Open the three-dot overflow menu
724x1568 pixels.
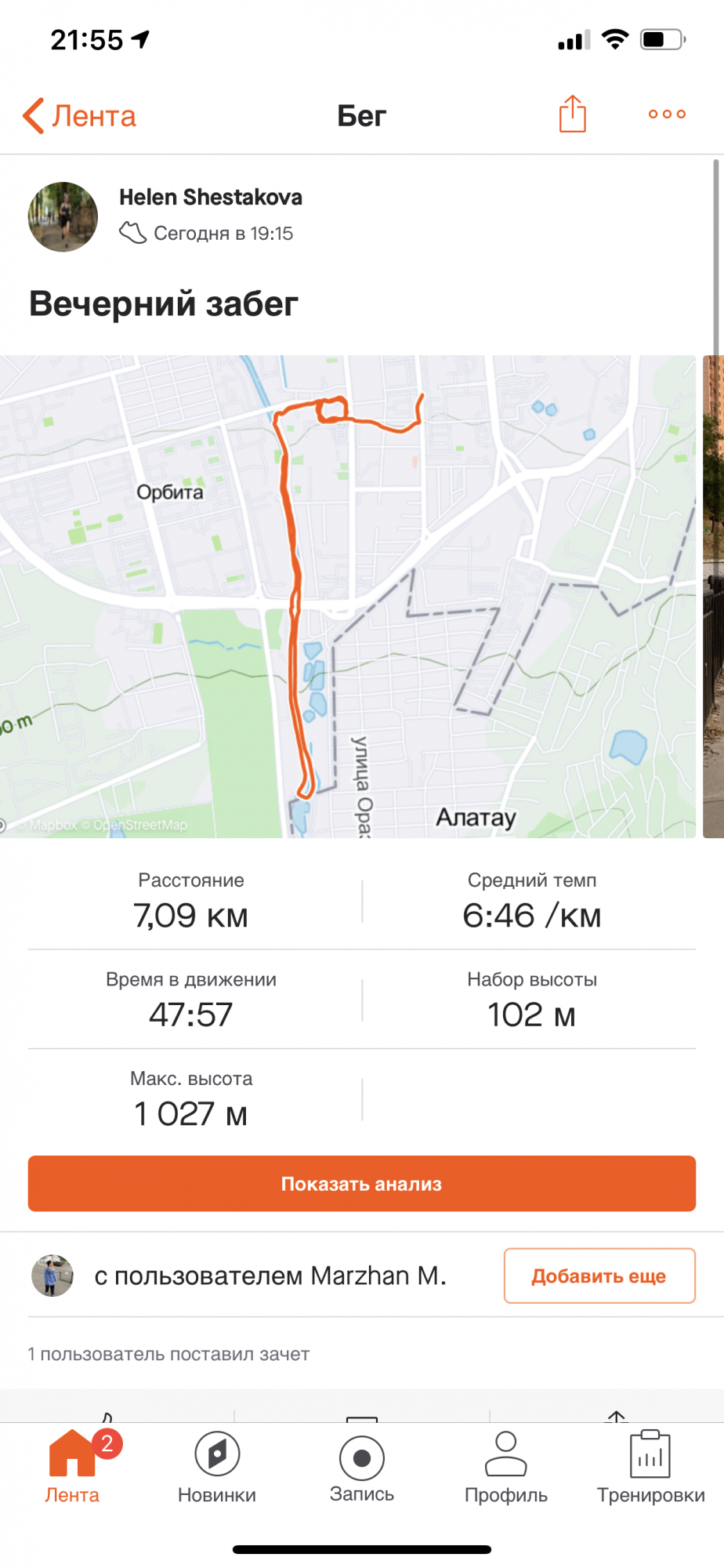point(667,114)
